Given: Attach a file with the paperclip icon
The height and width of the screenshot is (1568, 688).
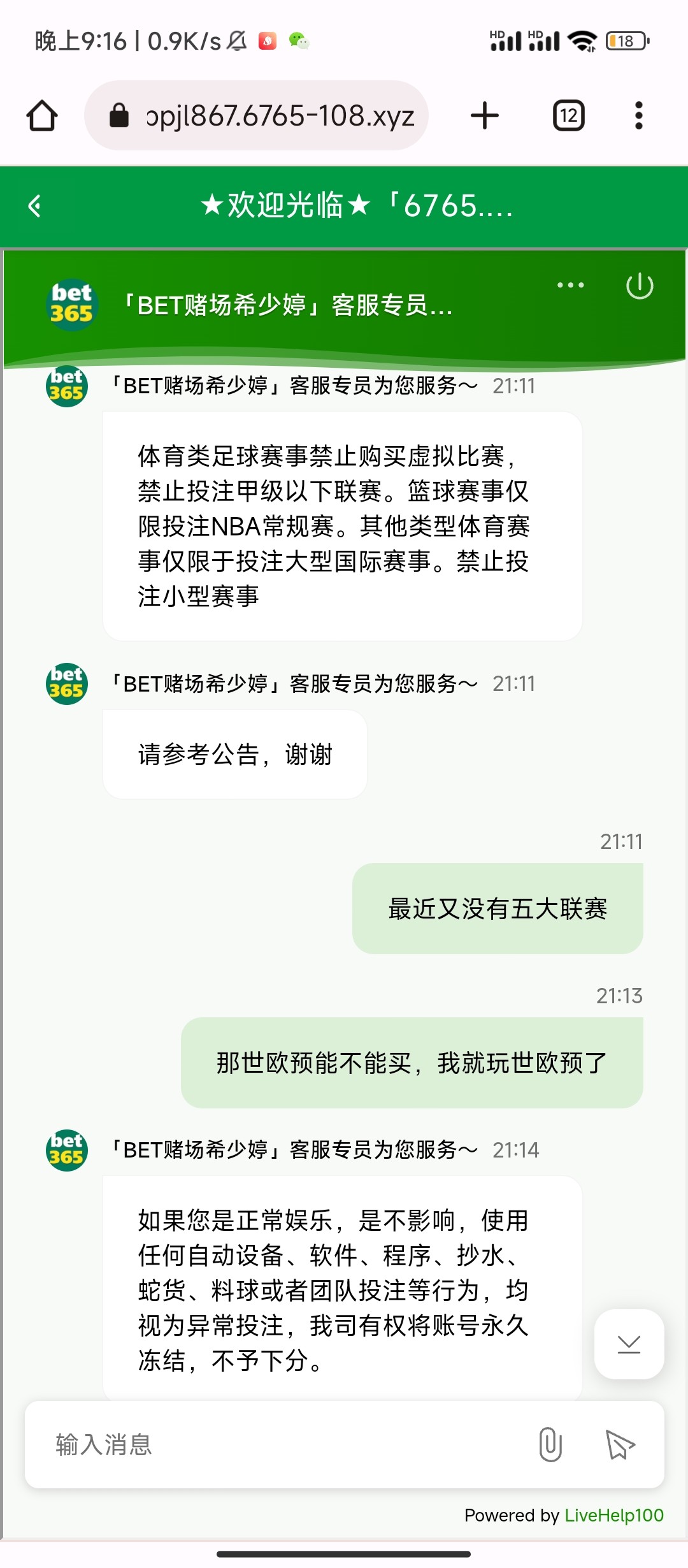Looking at the screenshot, I should (x=550, y=1444).
